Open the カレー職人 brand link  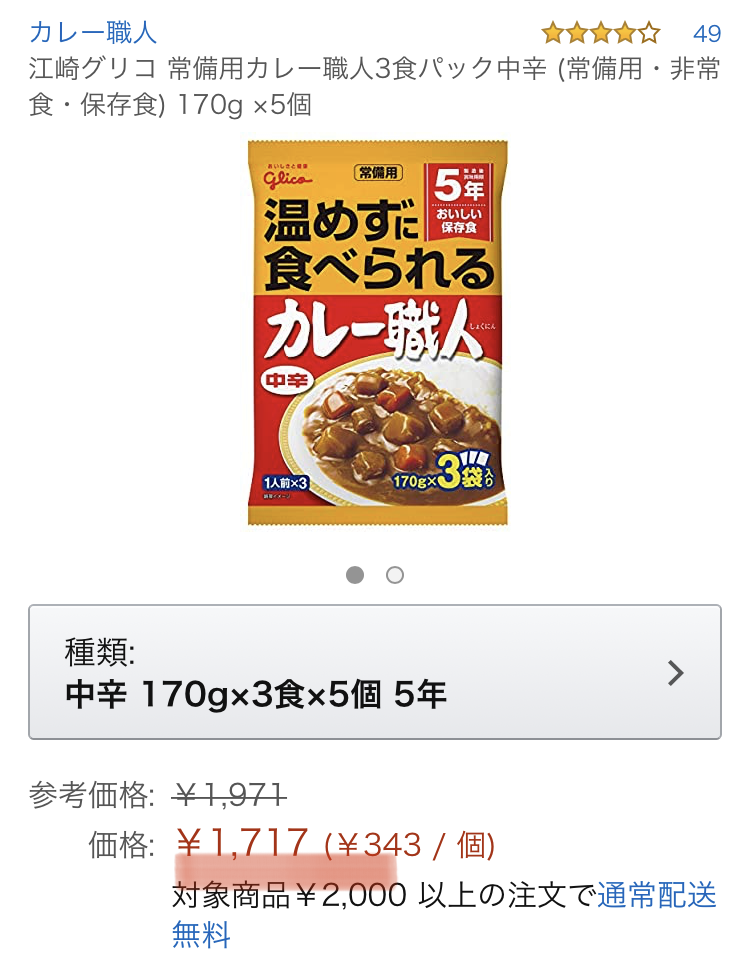coord(93,32)
